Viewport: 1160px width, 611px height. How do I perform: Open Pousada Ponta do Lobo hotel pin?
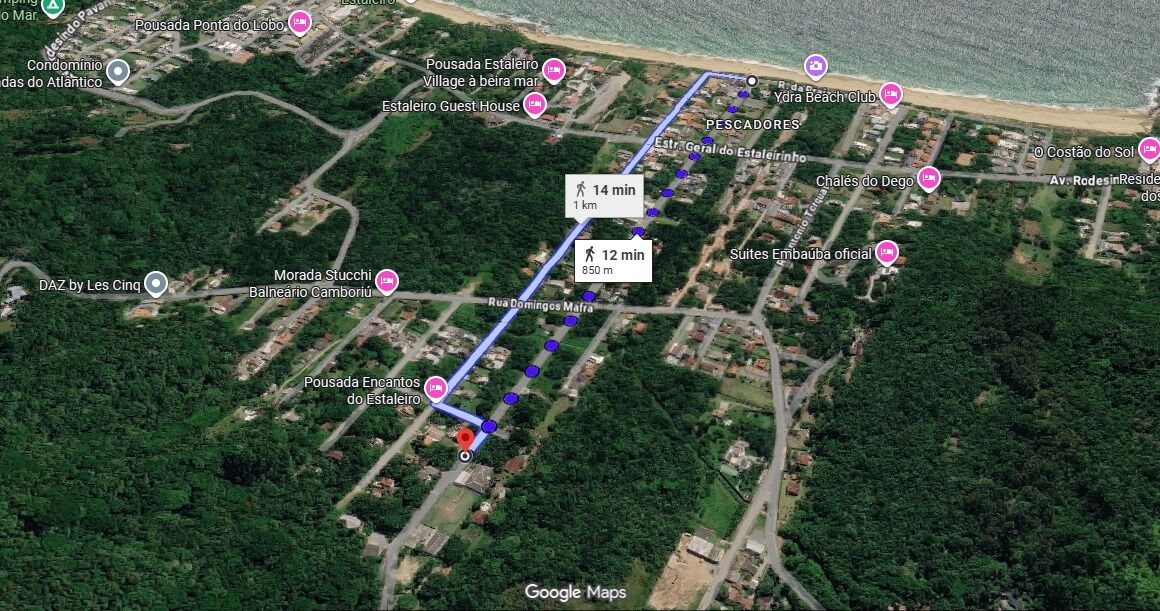coord(300,23)
